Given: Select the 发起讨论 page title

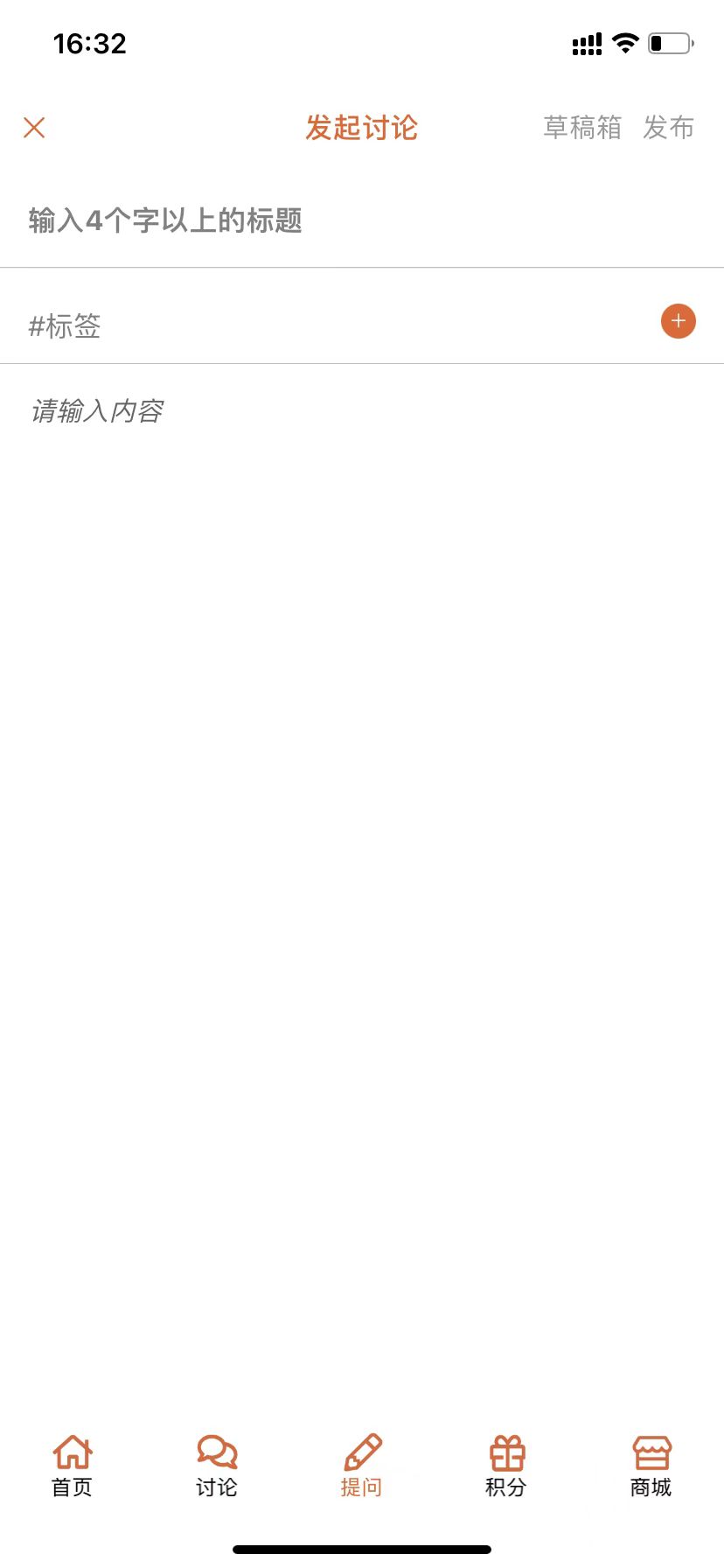Looking at the screenshot, I should [362, 127].
